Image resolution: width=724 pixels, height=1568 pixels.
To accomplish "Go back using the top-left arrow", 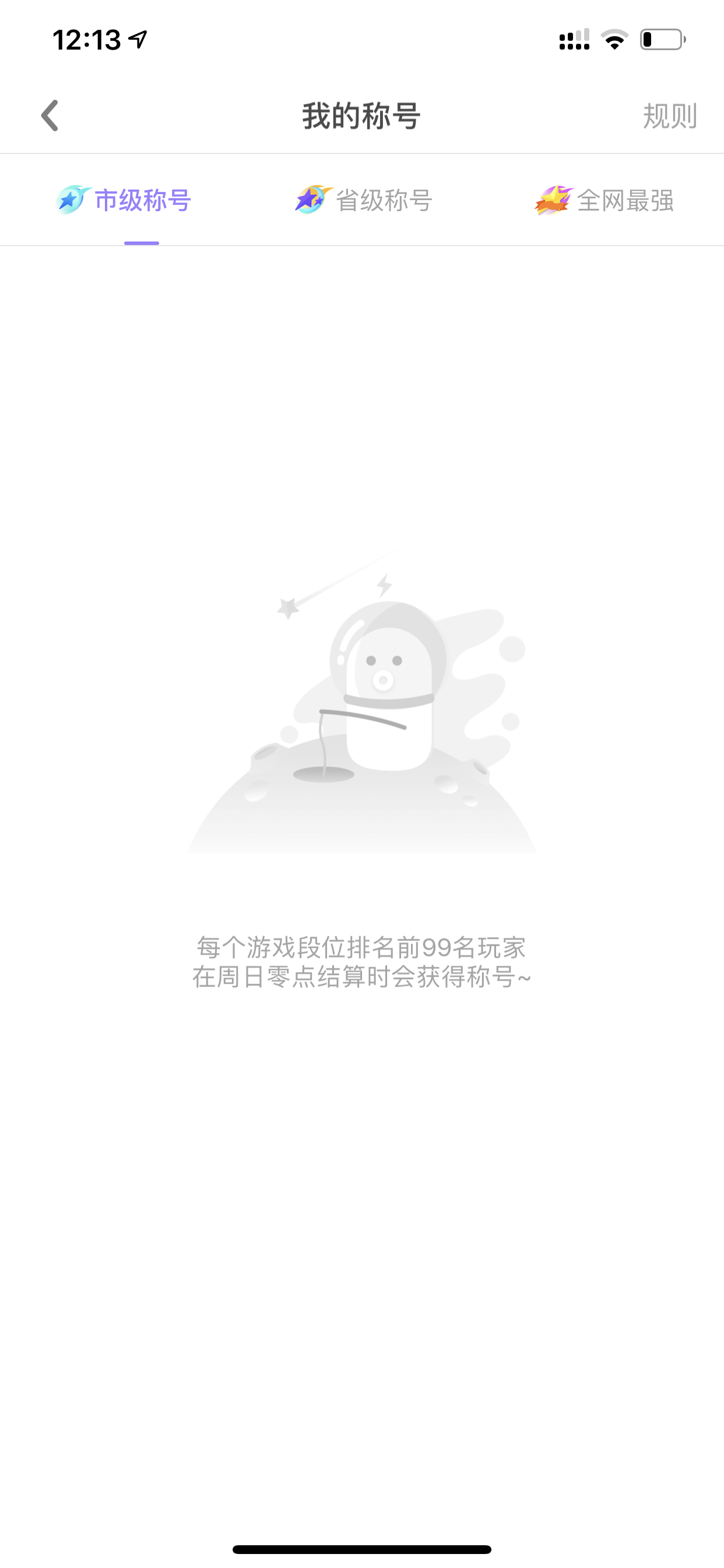I will (x=50, y=116).
